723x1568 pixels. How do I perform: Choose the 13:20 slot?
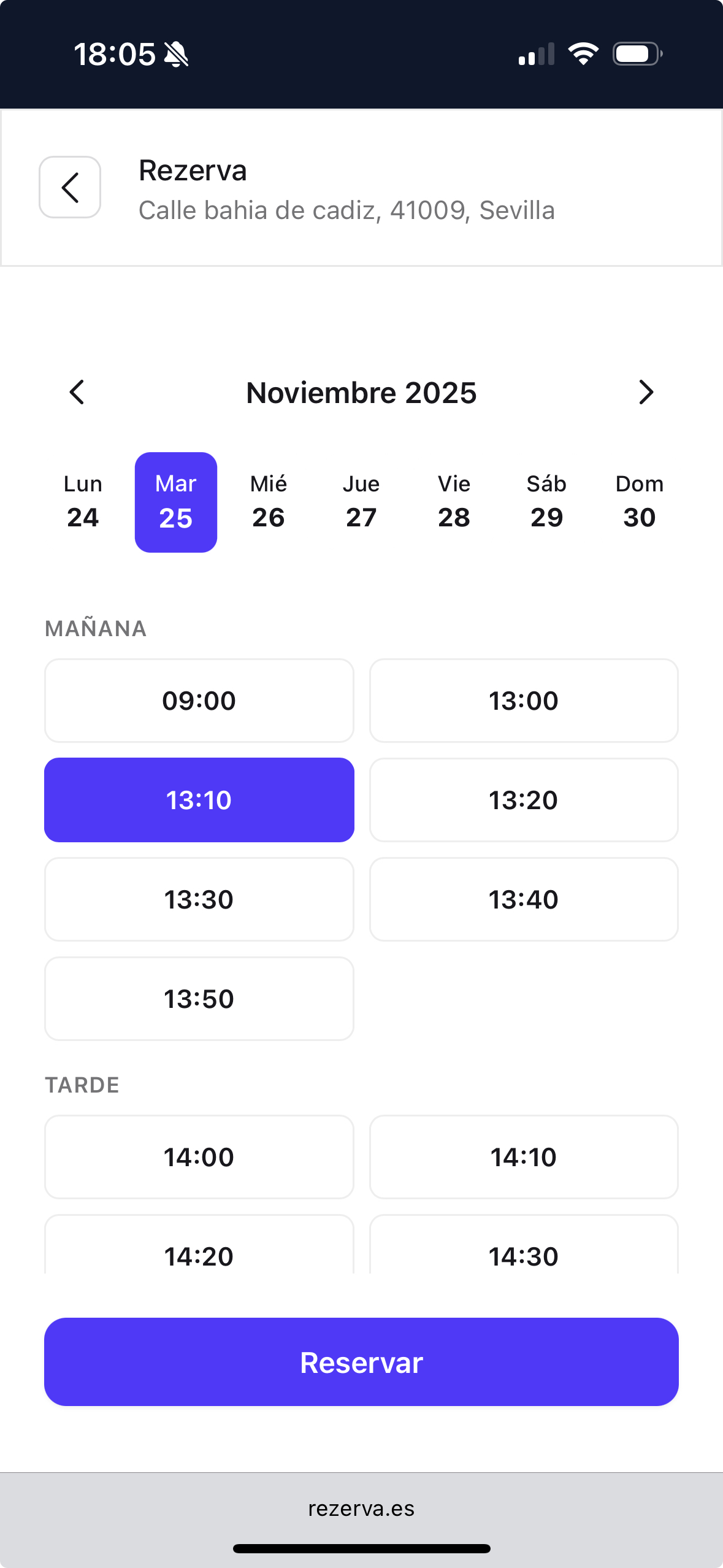[524, 800]
